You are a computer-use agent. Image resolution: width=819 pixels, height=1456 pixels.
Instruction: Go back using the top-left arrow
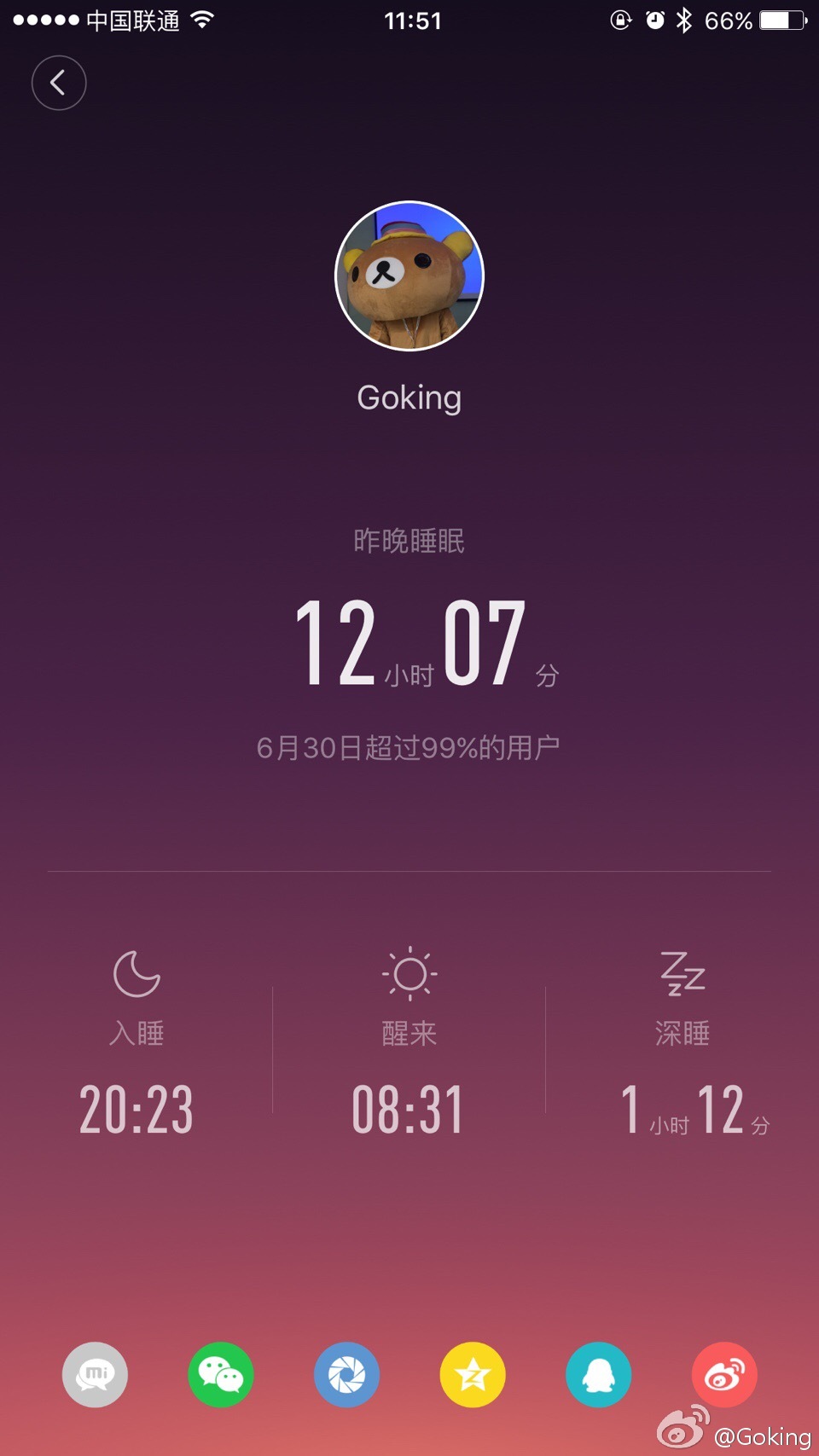coord(59,83)
